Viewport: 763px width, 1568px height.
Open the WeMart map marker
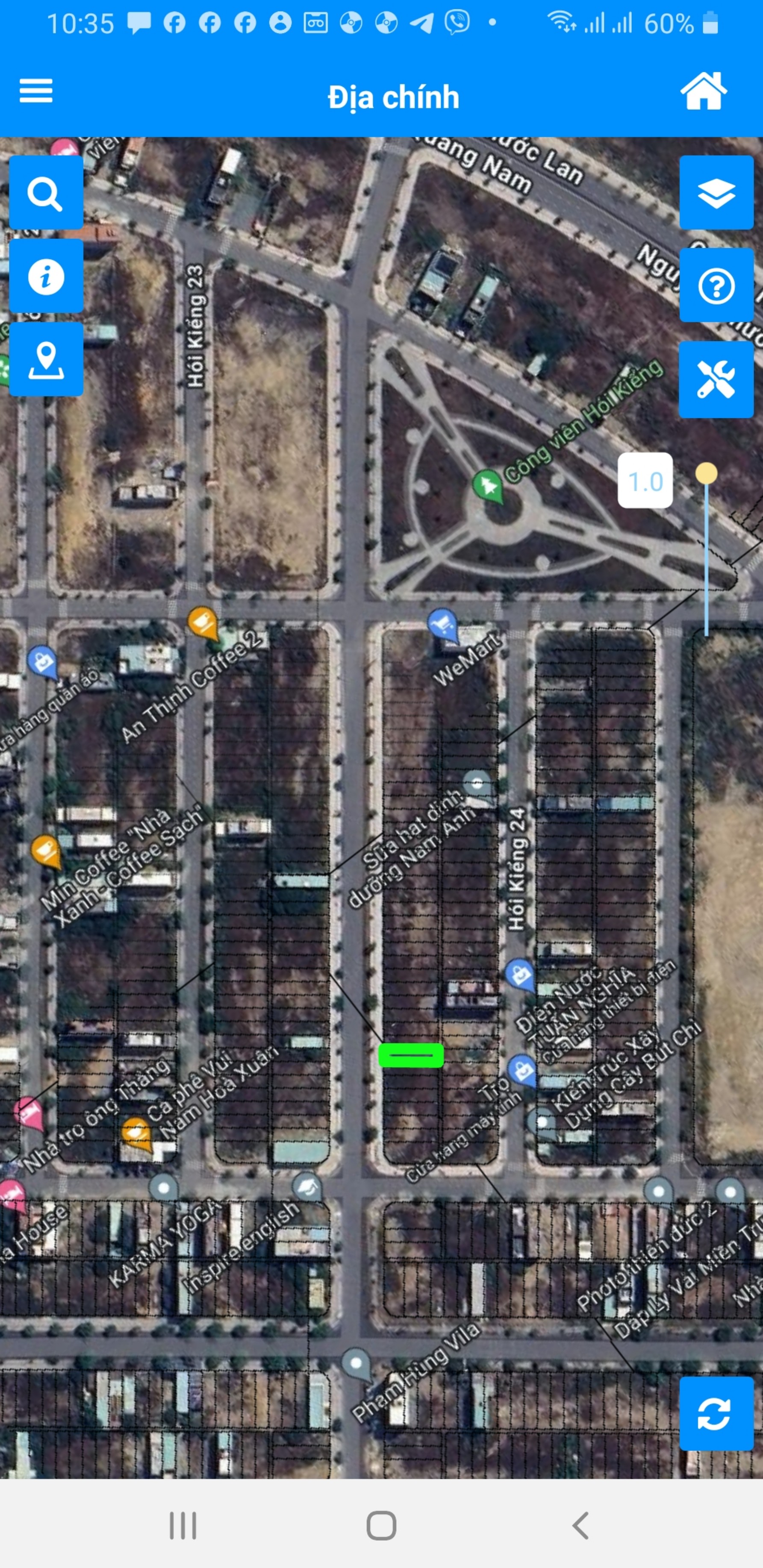click(443, 623)
